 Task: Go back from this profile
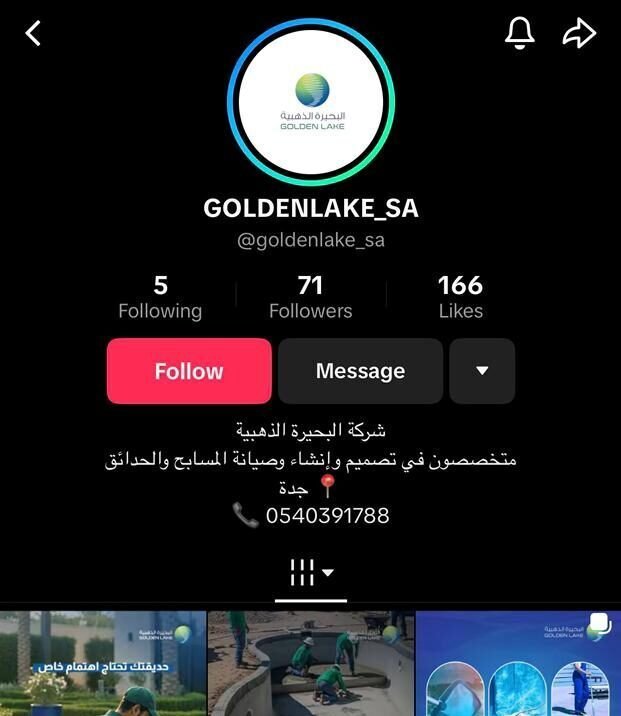[x=34, y=34]
